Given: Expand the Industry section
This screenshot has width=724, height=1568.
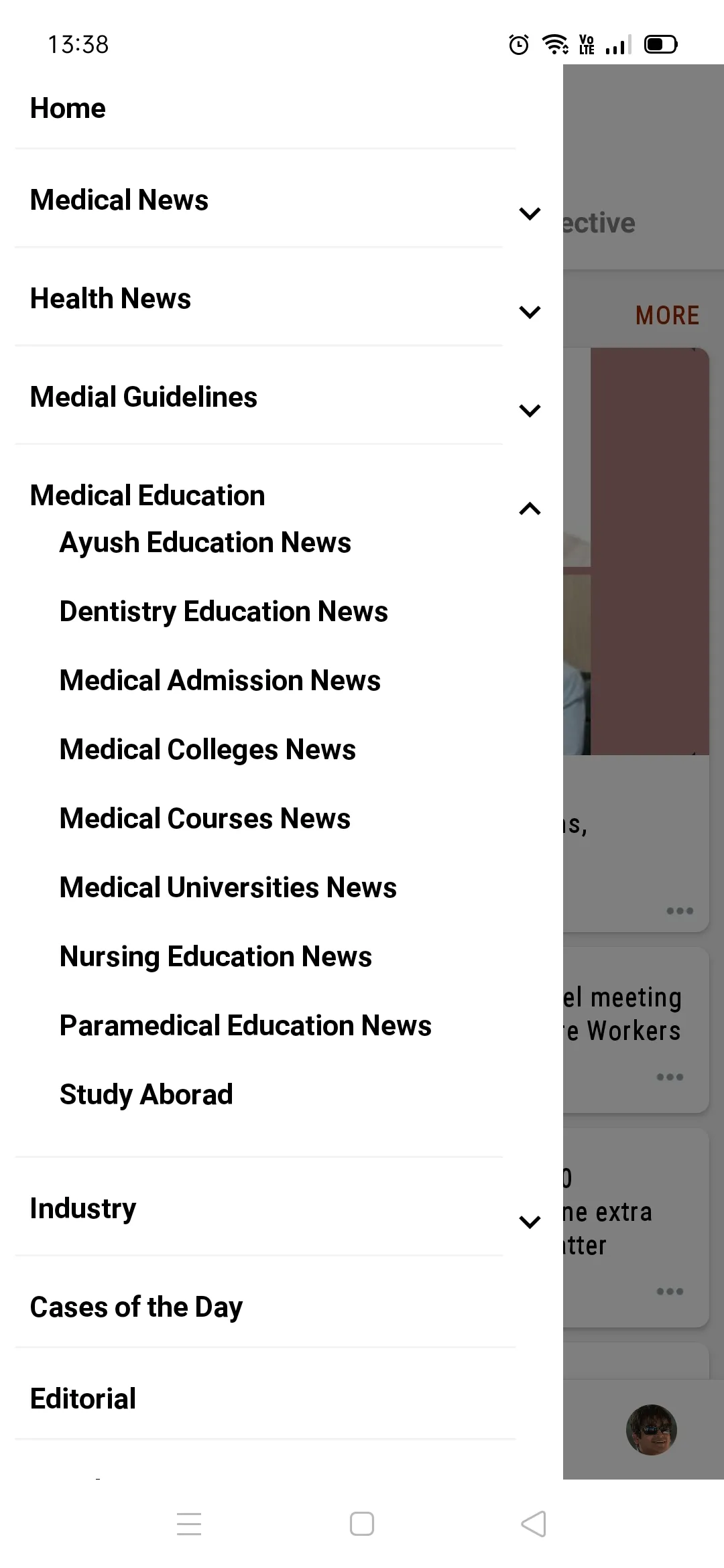Looking at the screenshot, I should point(530,1221).
